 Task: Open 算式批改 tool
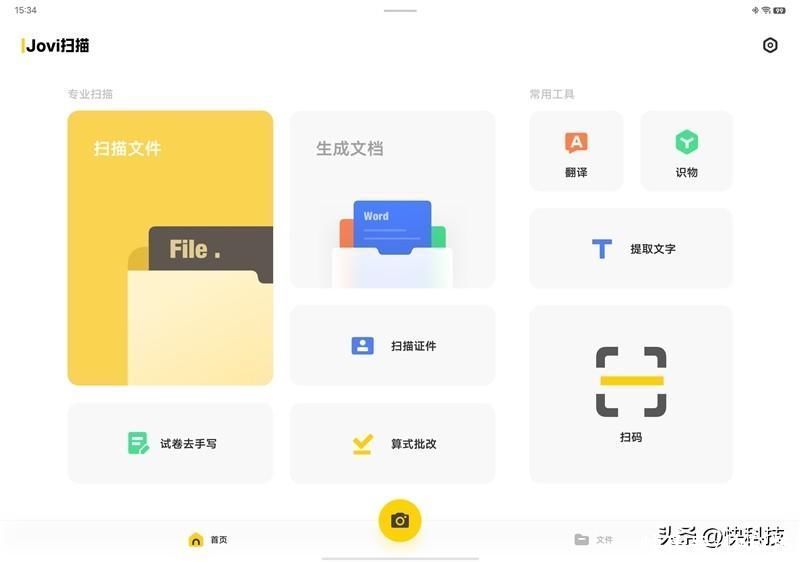pyautogui.click(x=392, y=443)
